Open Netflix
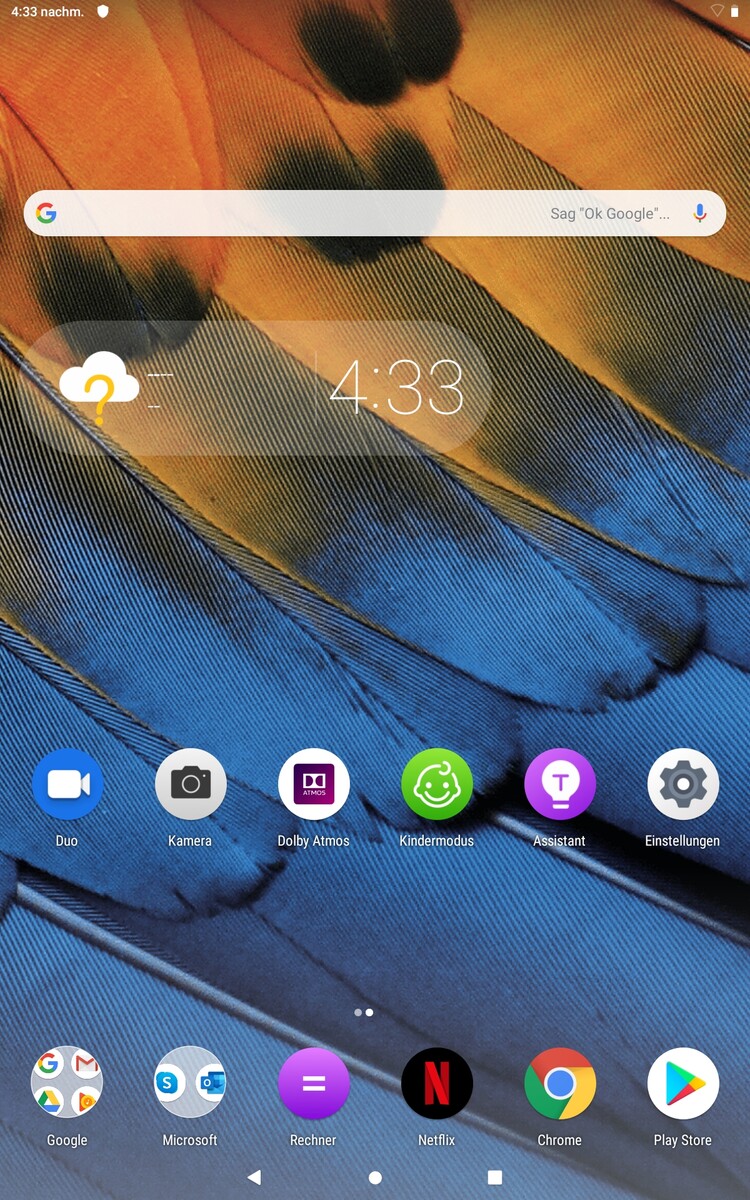The width and height of the screenshot is (750, 1200). pos(436,1083)
